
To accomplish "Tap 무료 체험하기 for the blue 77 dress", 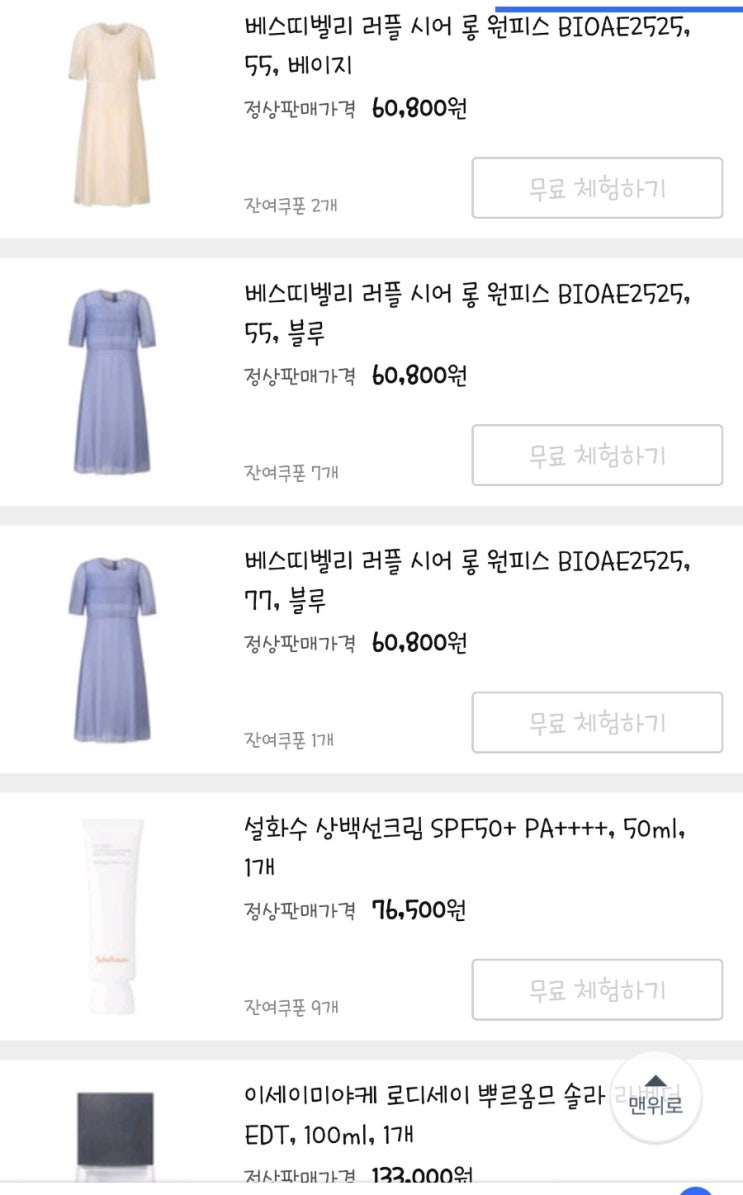I will coord(597,722).
